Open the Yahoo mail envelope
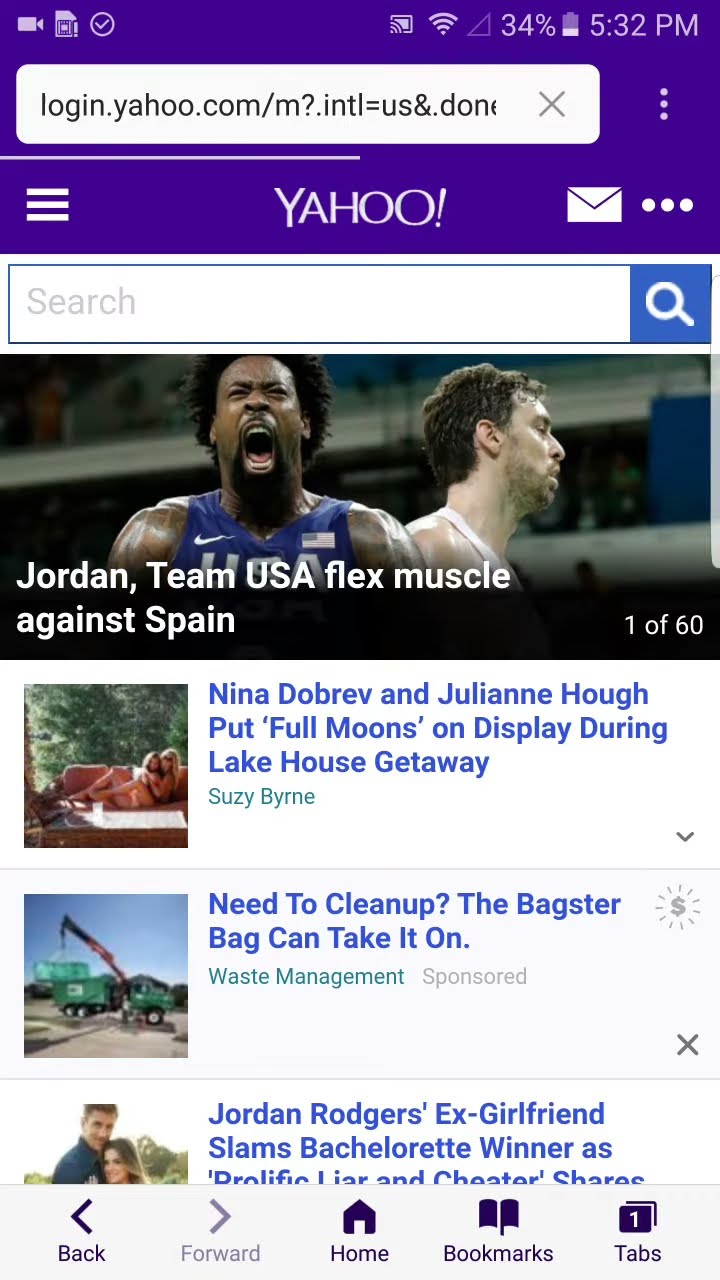This screenshot has height=1280, width=720. tap(594, 205)
